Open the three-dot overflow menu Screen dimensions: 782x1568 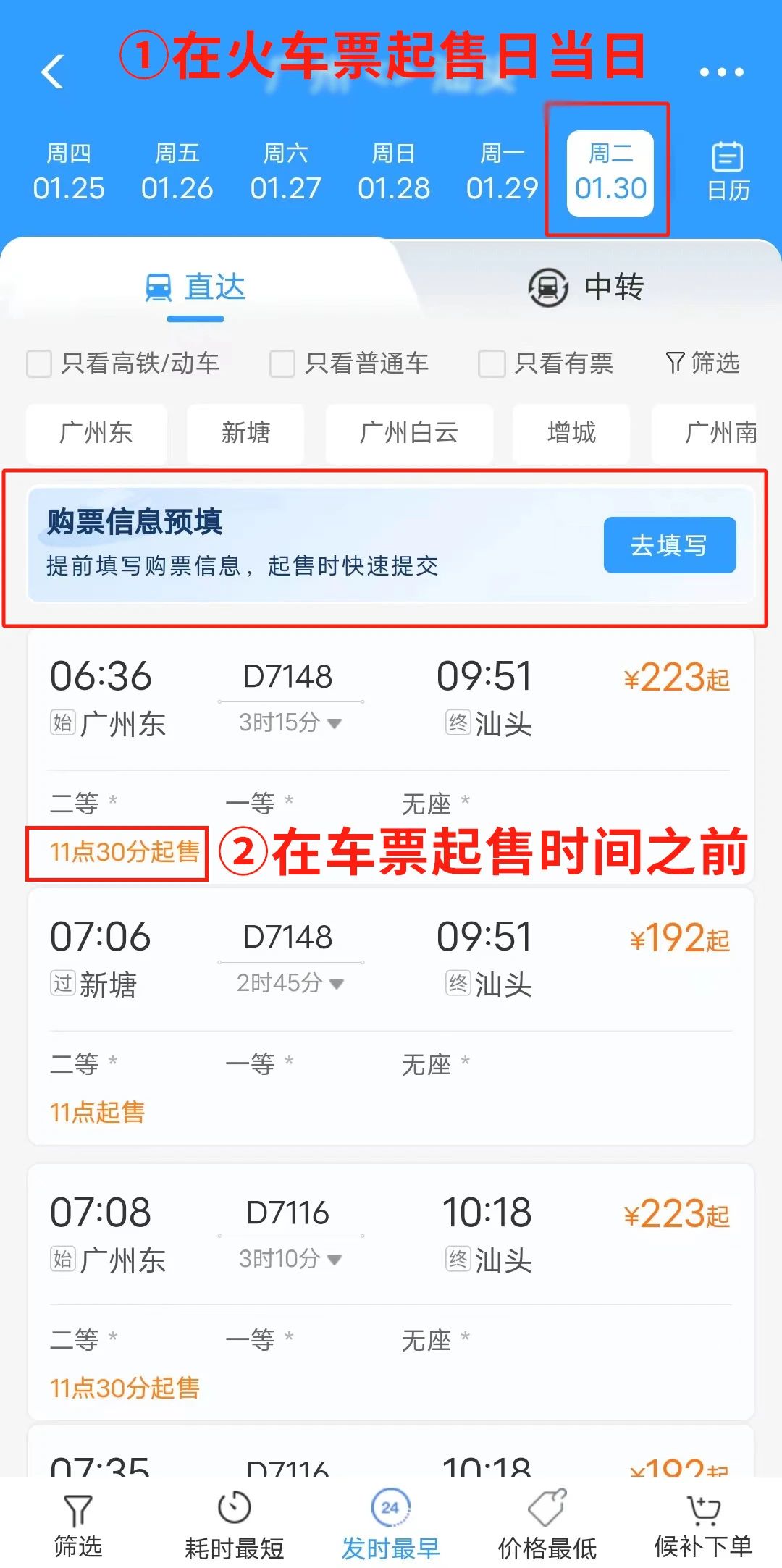coord(721,72)
